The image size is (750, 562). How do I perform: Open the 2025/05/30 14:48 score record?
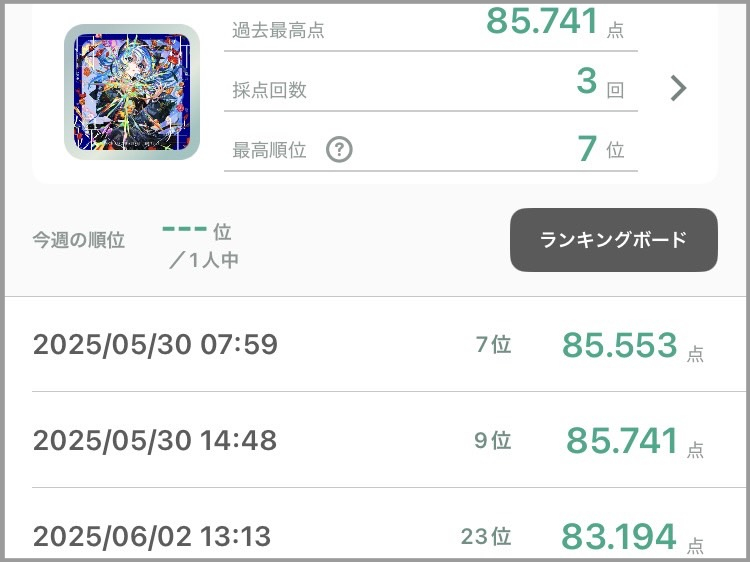coord(375,440)
